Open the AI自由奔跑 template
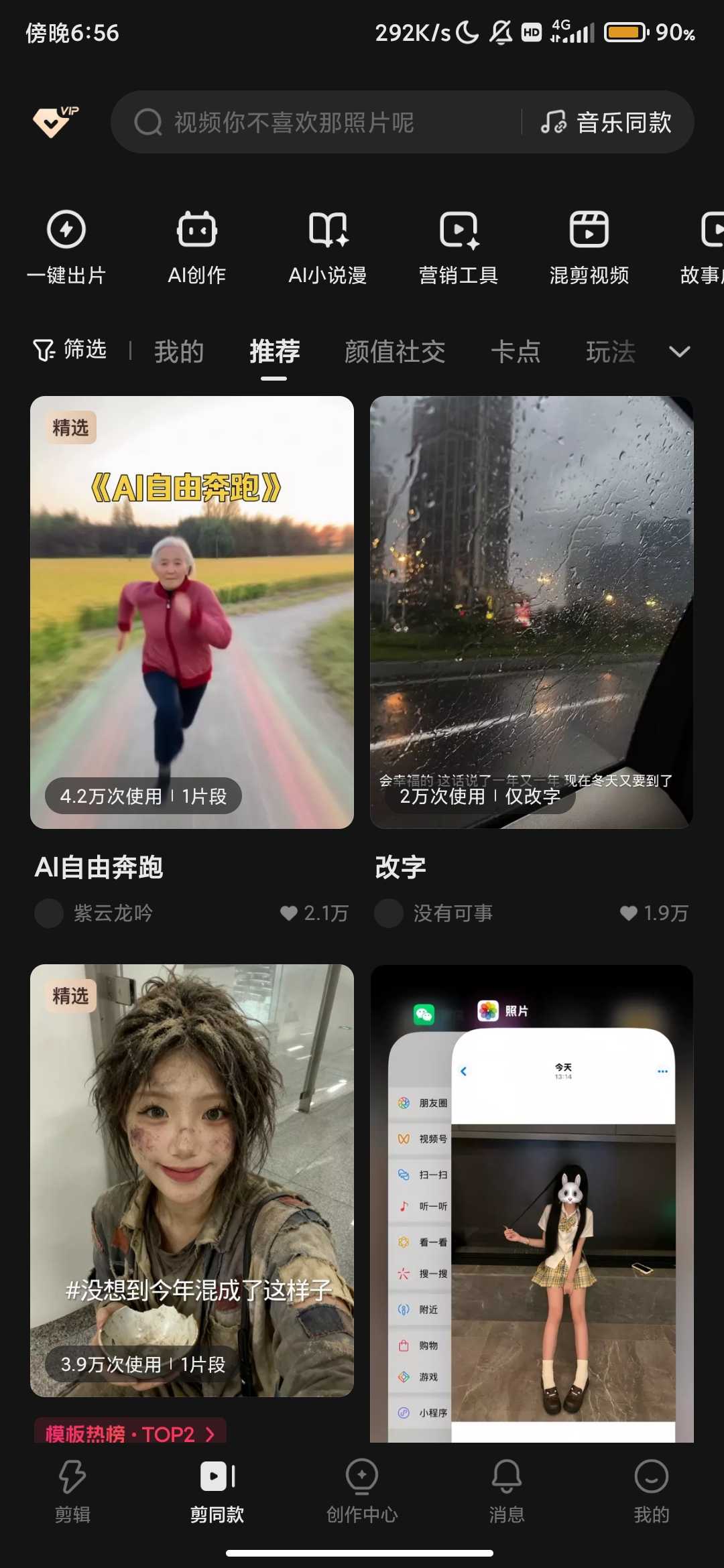The height and width of the screenshot is (1568, 724). [x=192, y=611]
